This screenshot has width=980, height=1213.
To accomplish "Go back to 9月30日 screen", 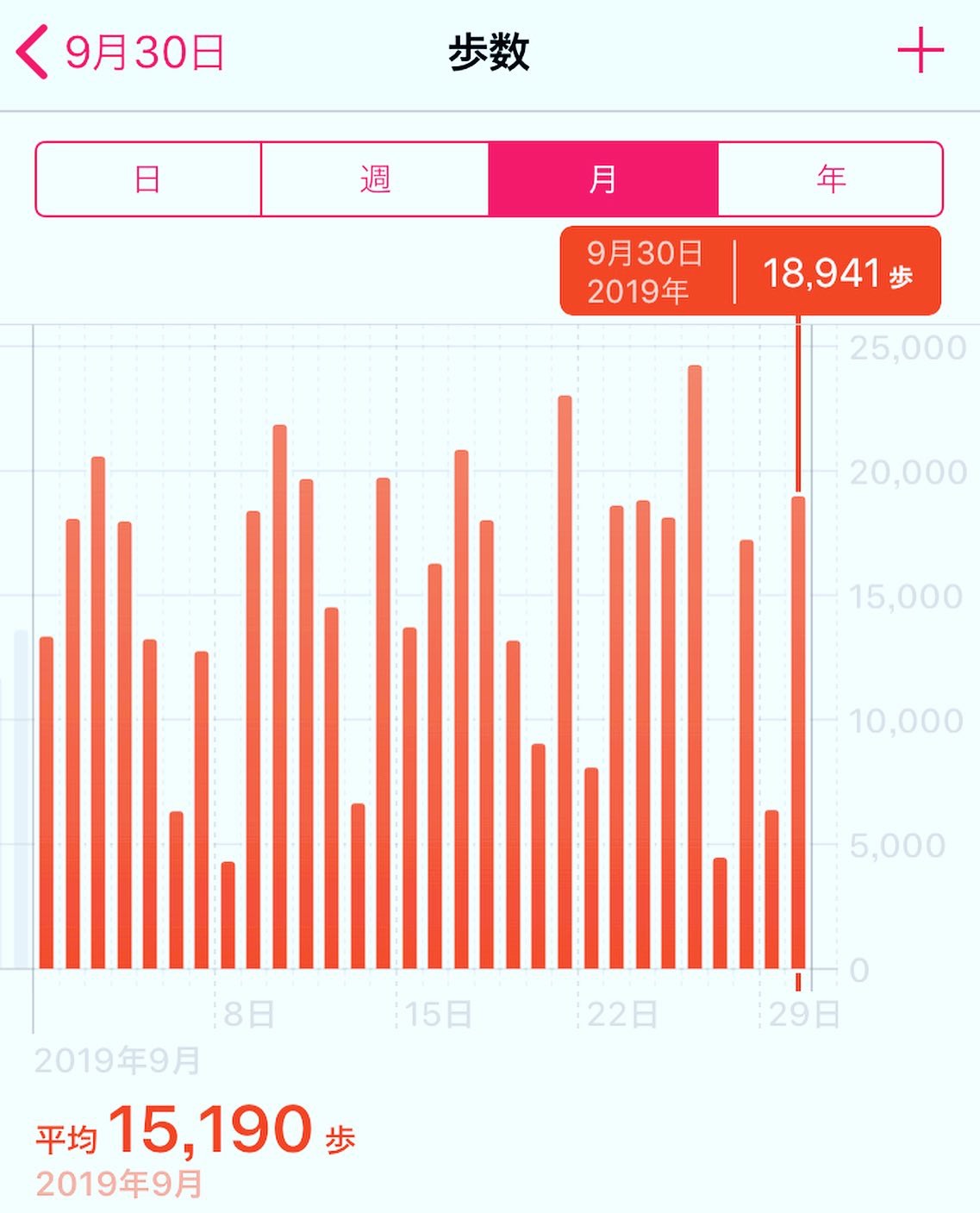I will tap(121, 52).
